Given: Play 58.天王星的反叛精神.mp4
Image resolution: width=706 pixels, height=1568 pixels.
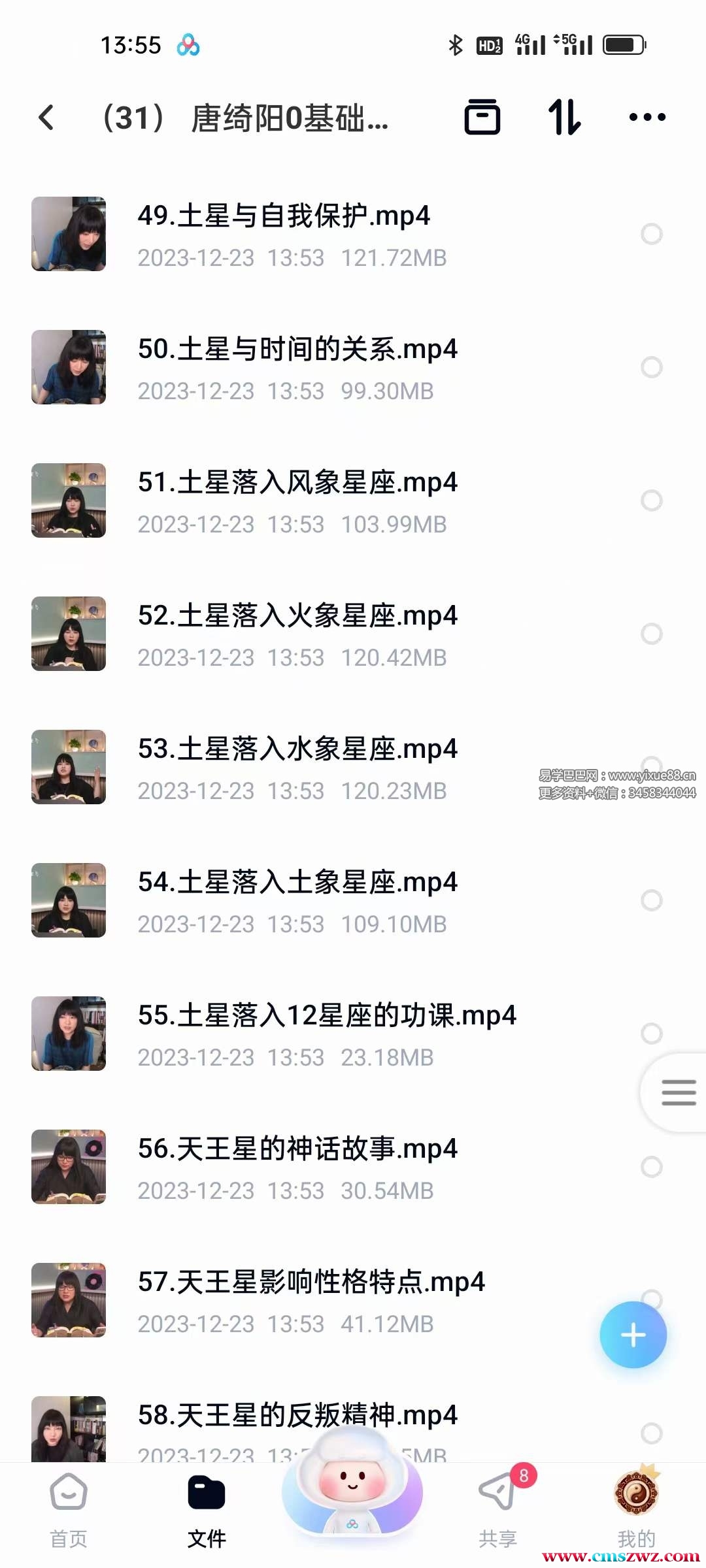Looking at the screenshot, I should coord(297,1414).
